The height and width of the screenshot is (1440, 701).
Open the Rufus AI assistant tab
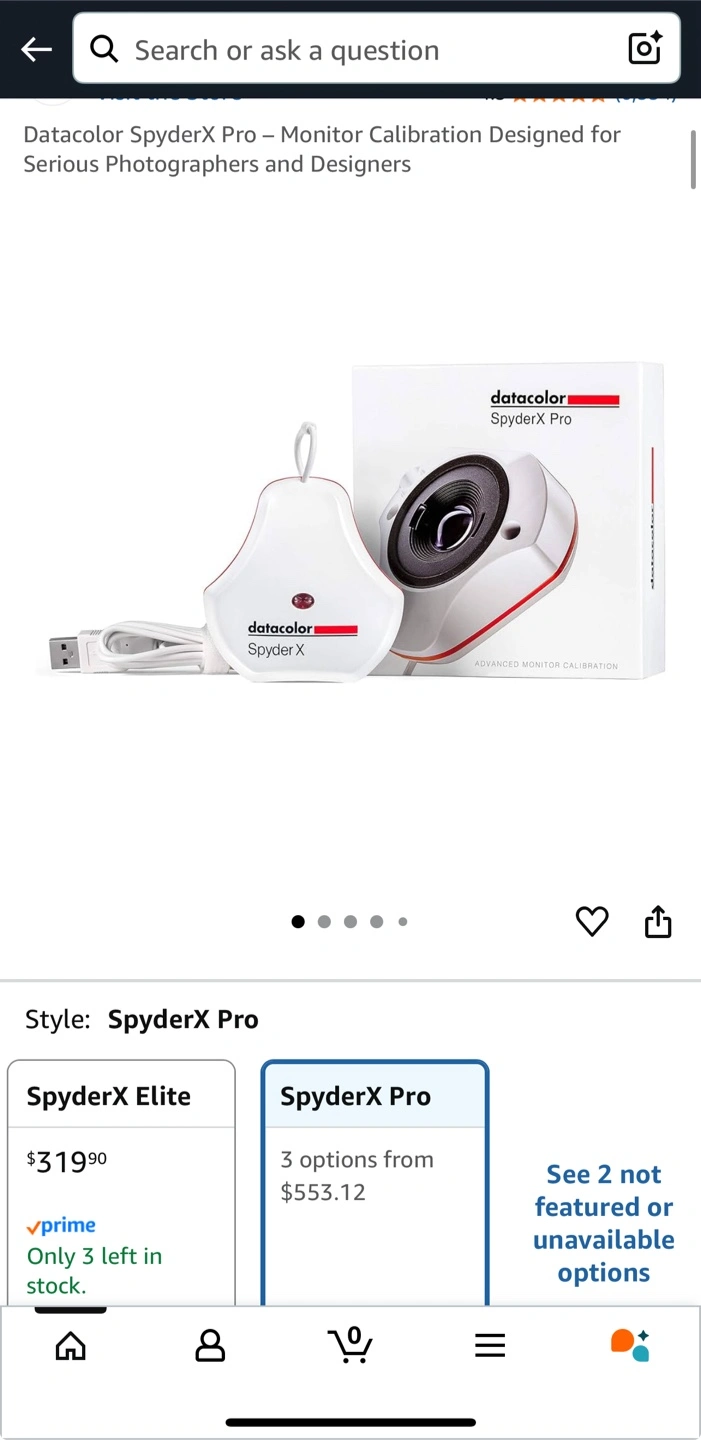tap(630, 1346)
